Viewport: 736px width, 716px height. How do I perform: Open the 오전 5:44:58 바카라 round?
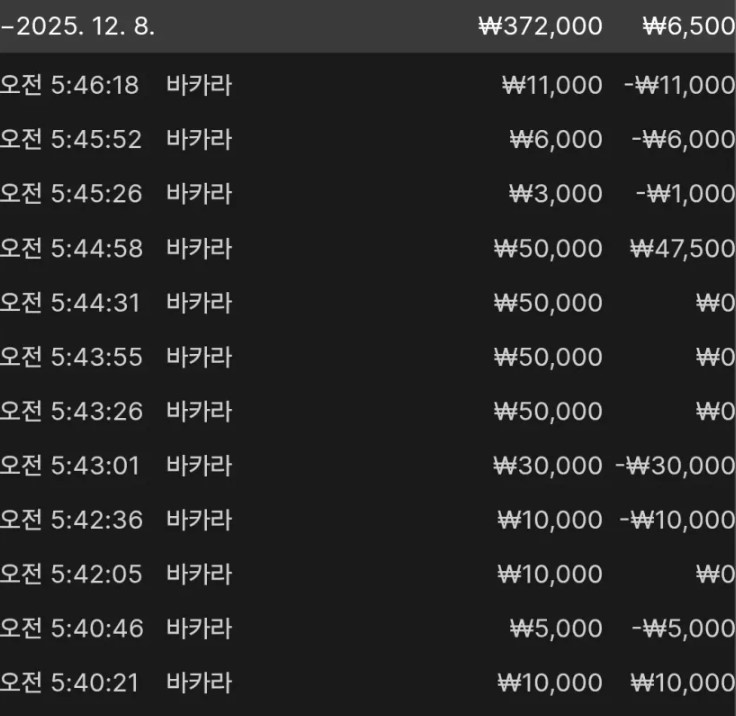[x=368, y=248]
